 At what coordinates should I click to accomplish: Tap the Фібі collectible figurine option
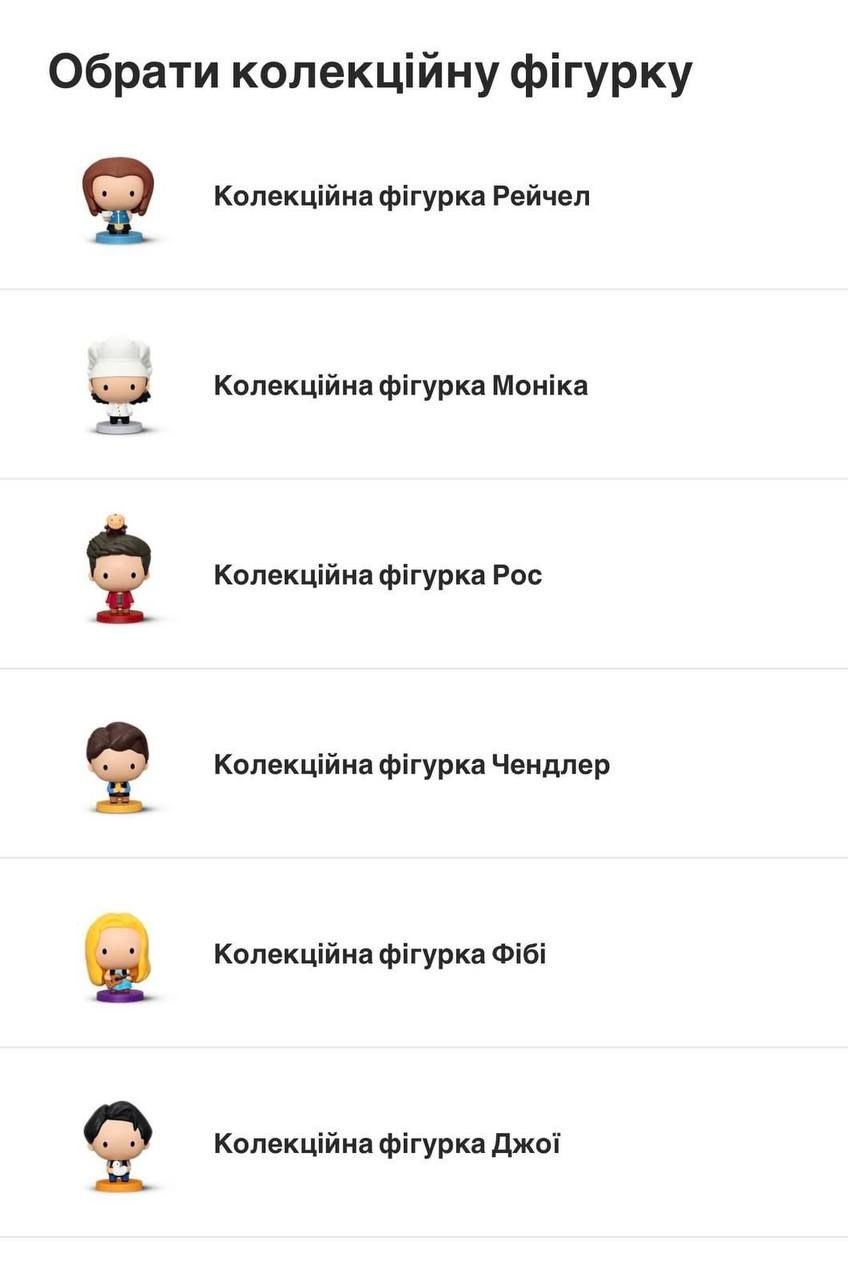pos(380,954)
